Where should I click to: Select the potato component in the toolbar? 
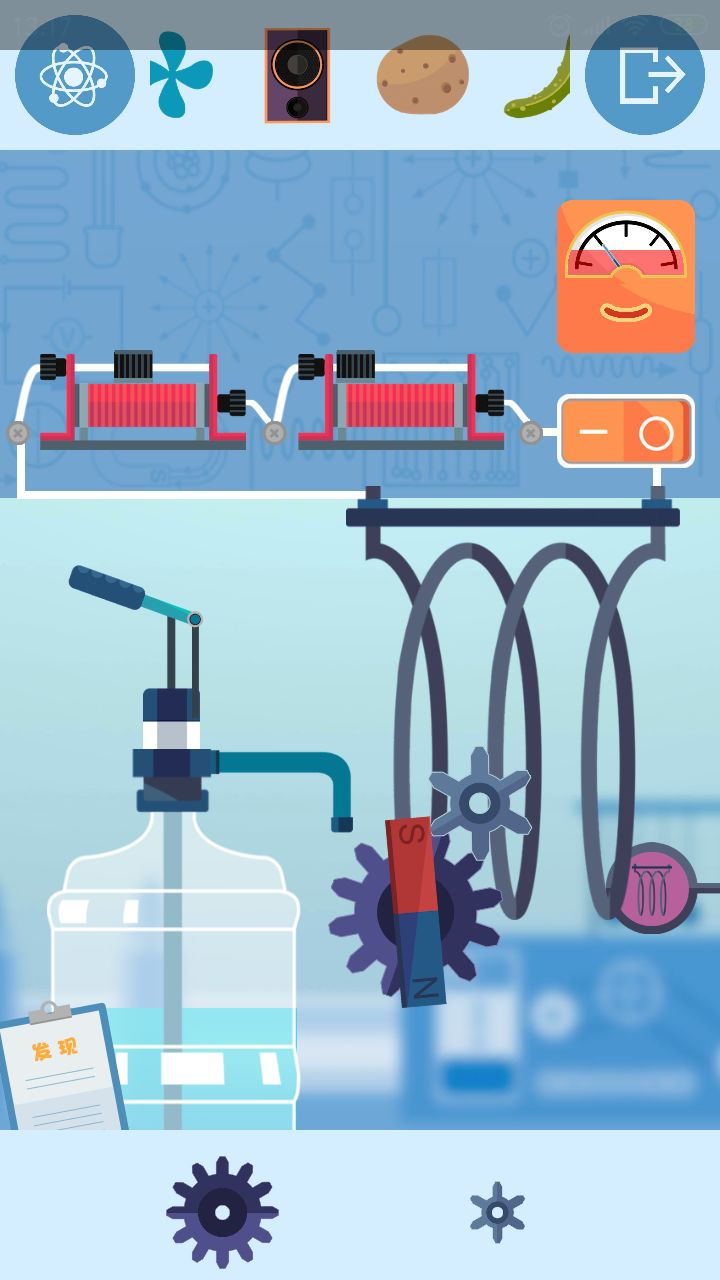[x=423, y=76]
